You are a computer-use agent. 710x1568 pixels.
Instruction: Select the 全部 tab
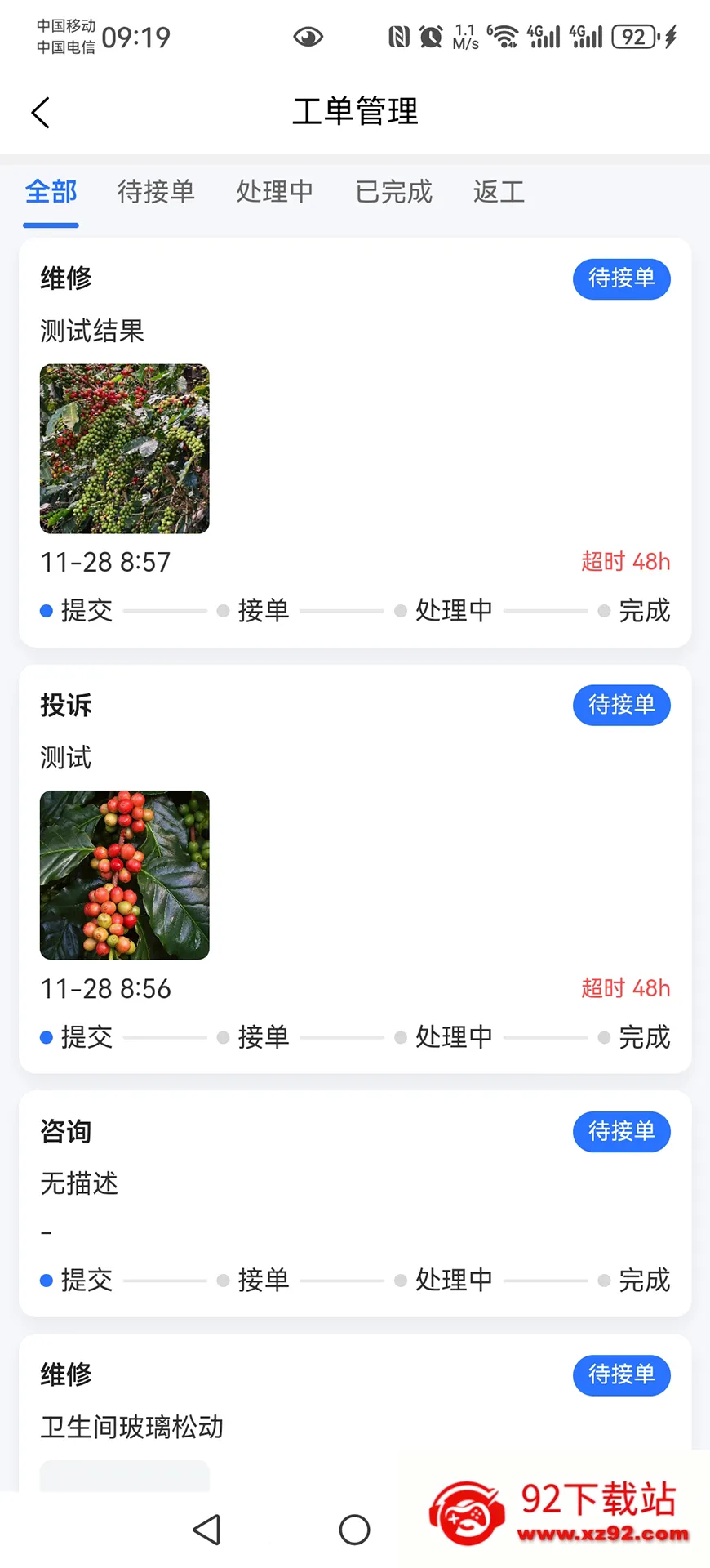tap(51, 192)
